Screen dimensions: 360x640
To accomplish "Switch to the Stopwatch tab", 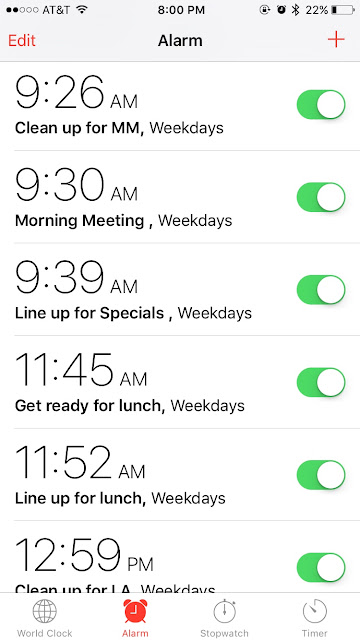I will pos(224,617).
